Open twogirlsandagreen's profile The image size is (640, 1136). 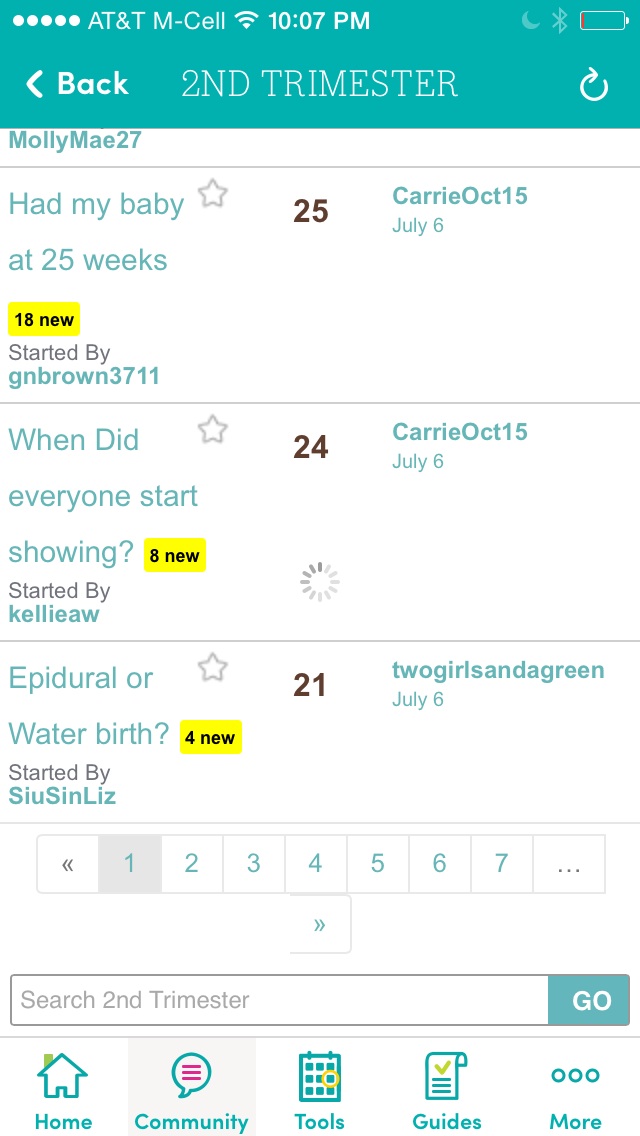click(x=498, y=670)
